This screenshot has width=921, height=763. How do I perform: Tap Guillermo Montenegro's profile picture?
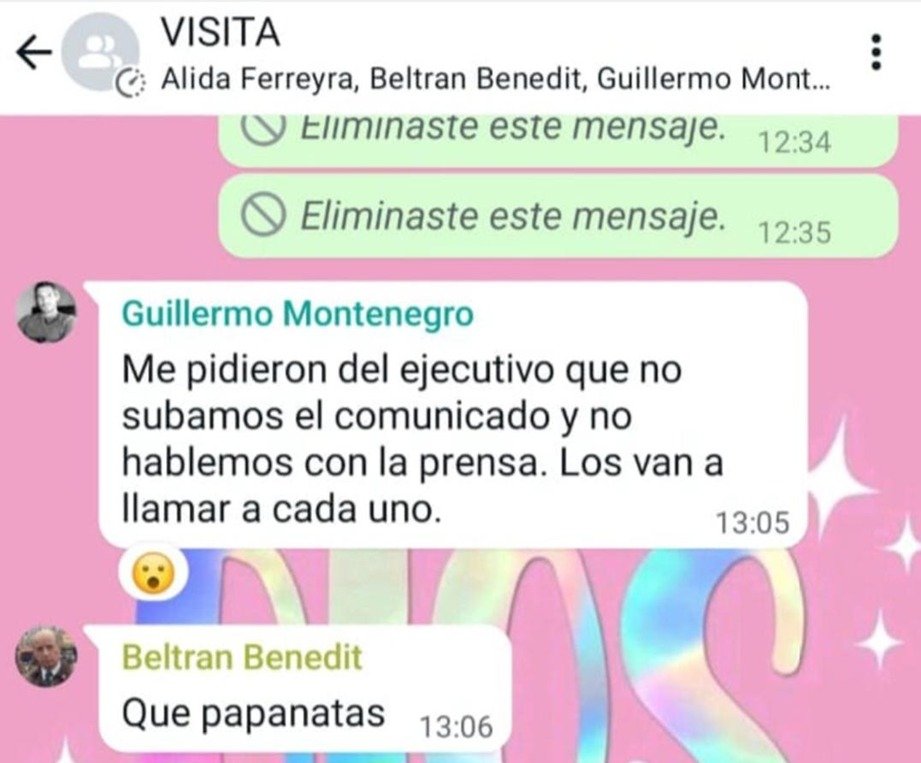pos(46,312)
